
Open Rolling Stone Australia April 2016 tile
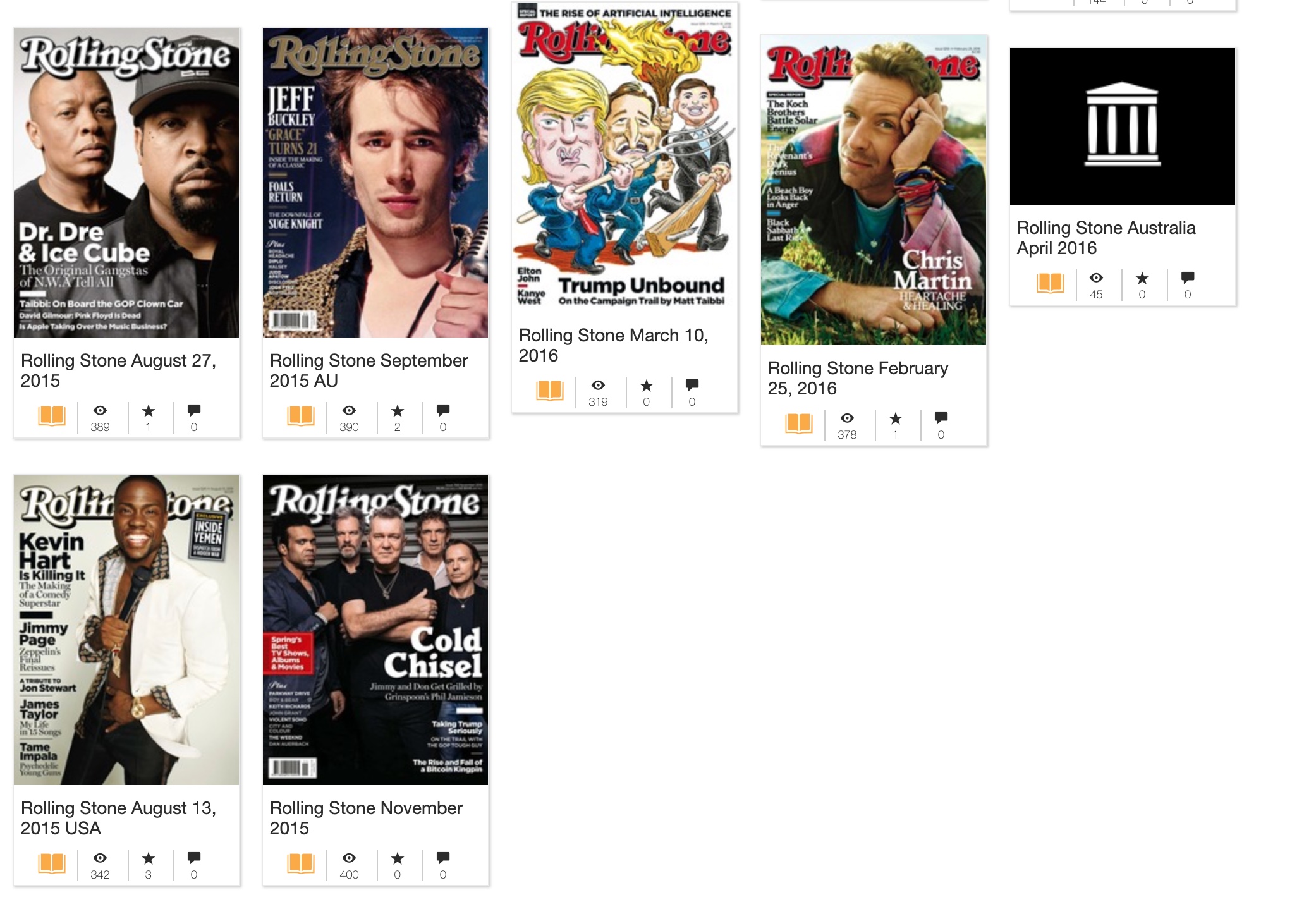click(x=1122, y=126)
